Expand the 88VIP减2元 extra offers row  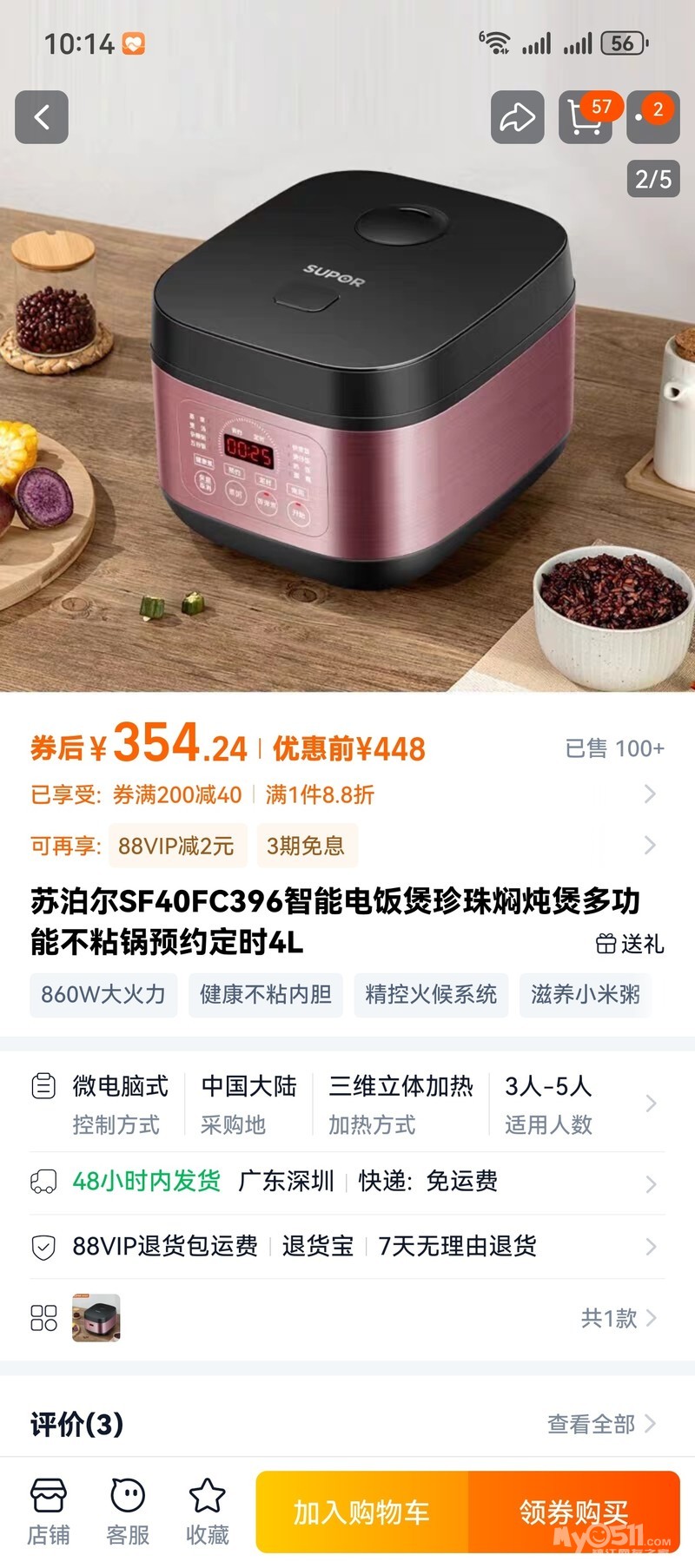[347, 846]
